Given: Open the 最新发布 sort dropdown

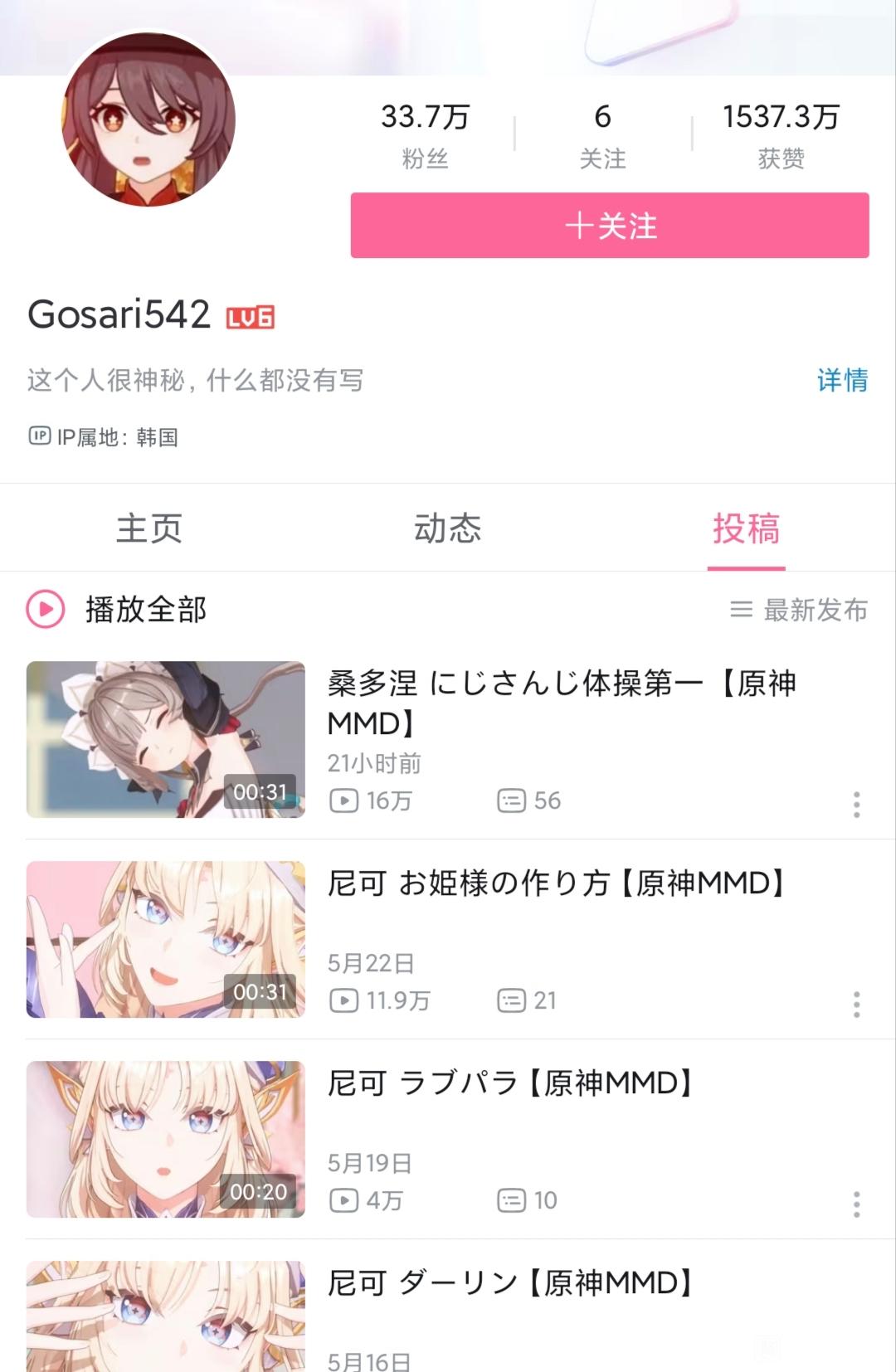Looking at the screenshot, I should click(x=798, y=610).
